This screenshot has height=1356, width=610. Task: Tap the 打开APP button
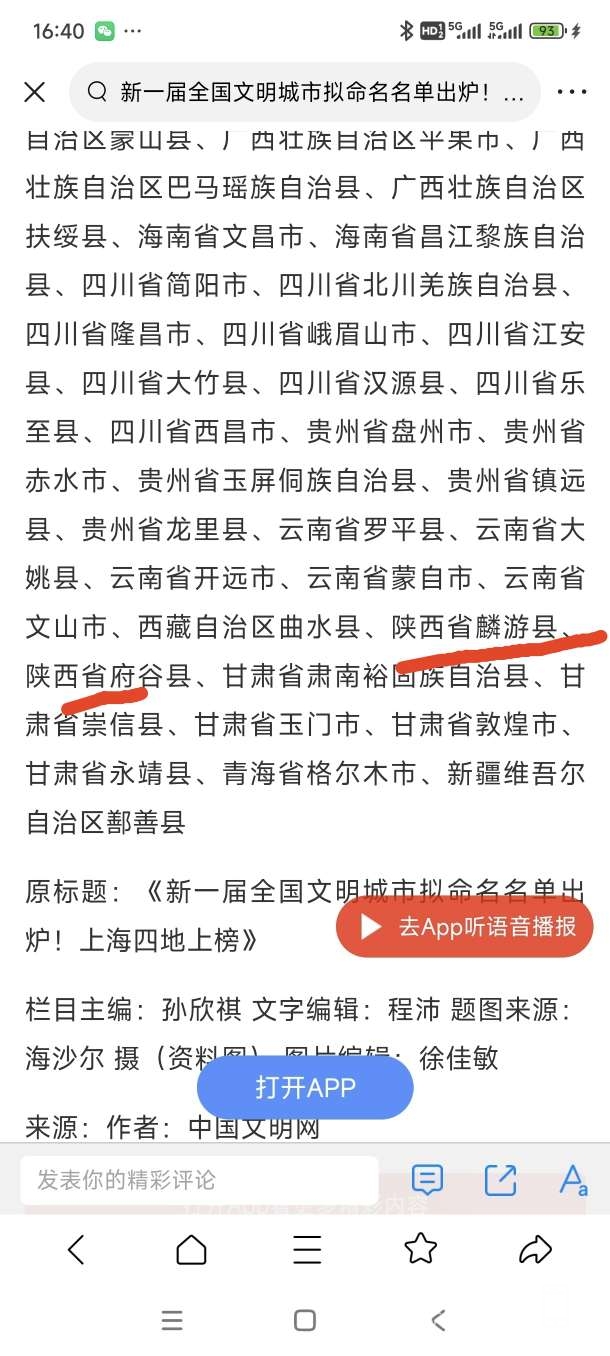(x=305, y=1087)
